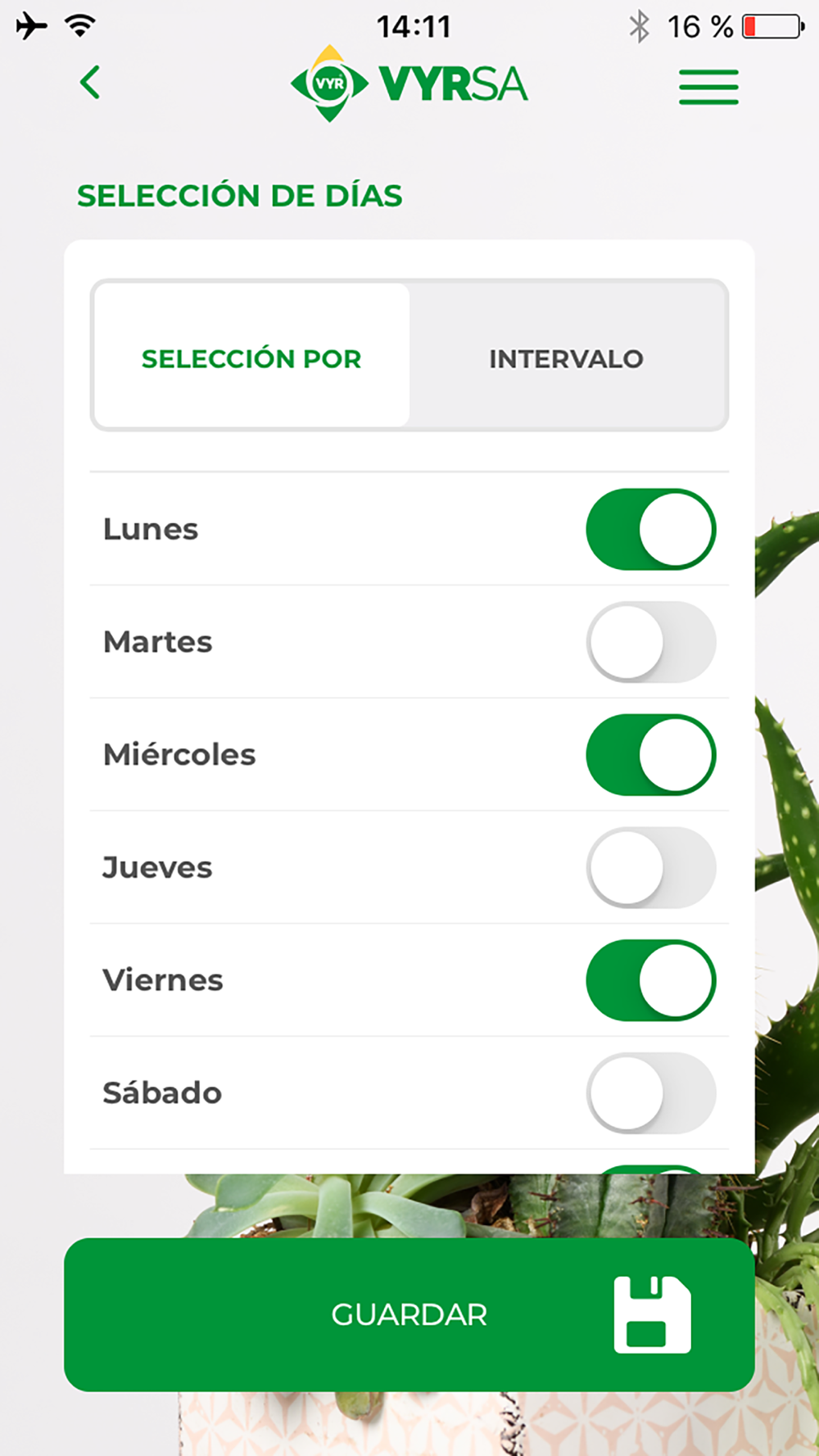Turn on the Jueves switch
The height and width of the screenshot is (1456, 819).
tap(651, 867)
